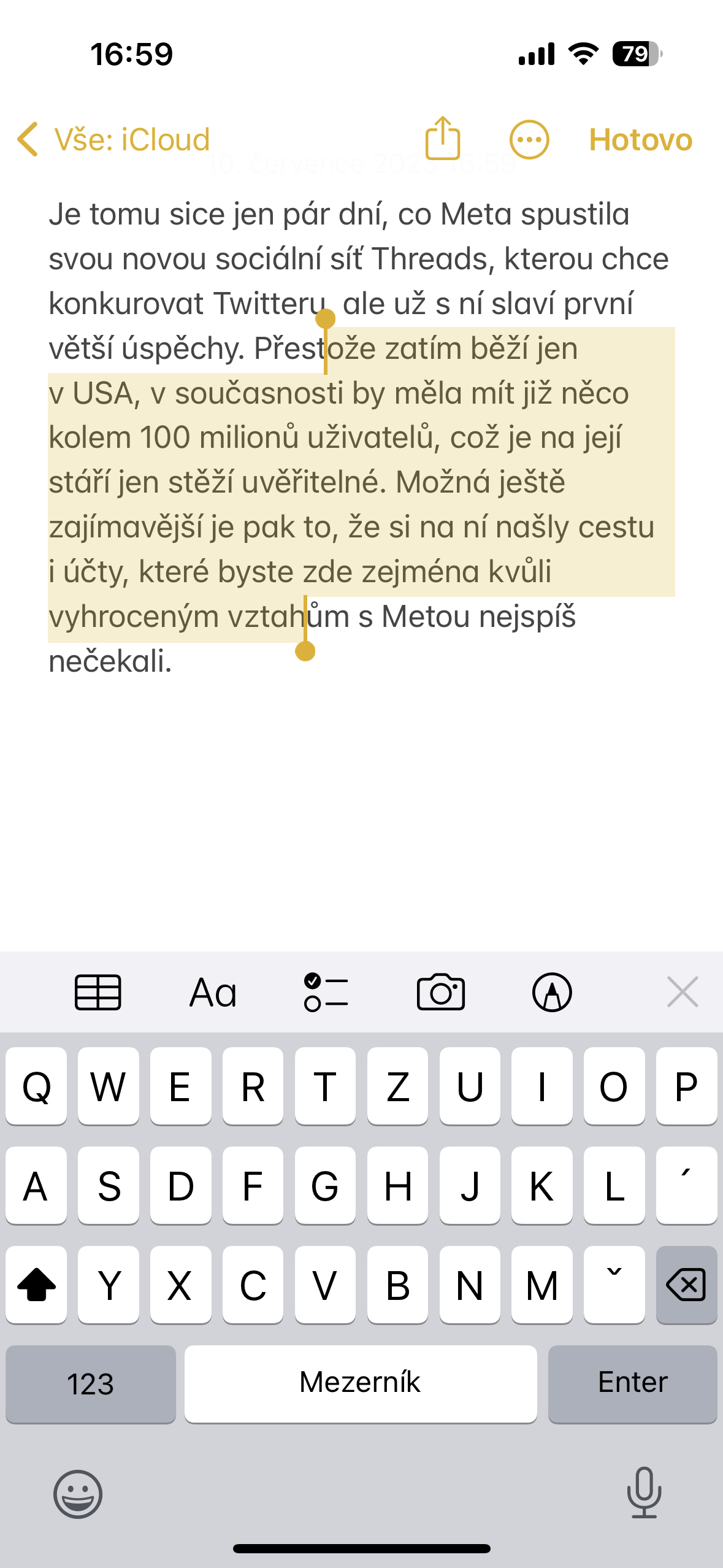This screenshot has width=723, height=1568.
Task: Share this note
Action: pyautogui.click(x=443, y=139)
